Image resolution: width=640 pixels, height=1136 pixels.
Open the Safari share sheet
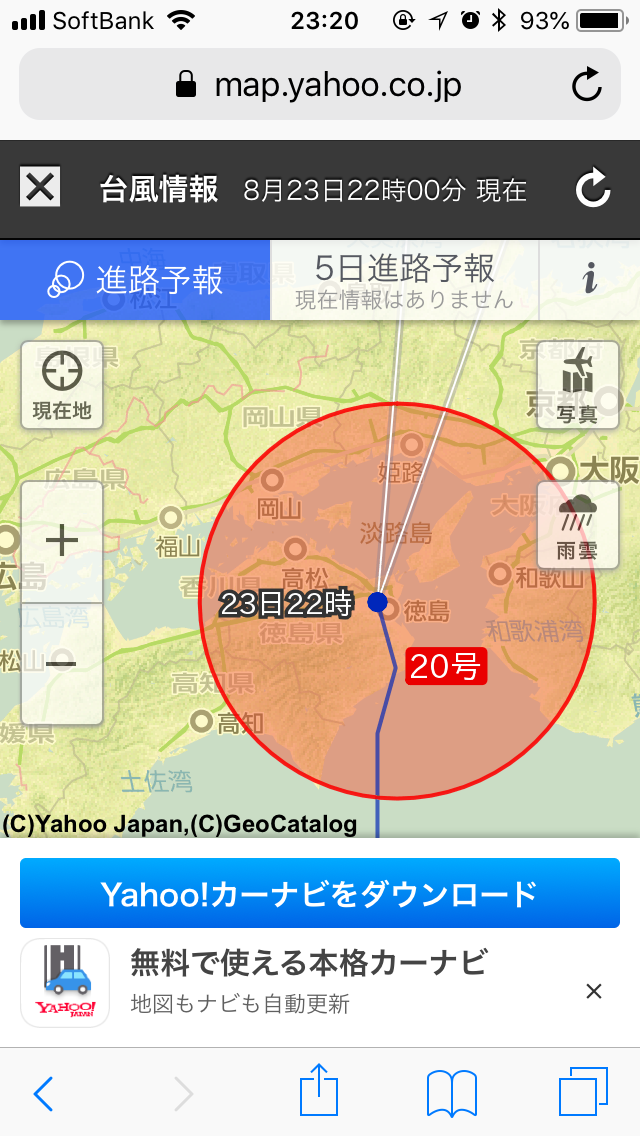(319, 1089)
